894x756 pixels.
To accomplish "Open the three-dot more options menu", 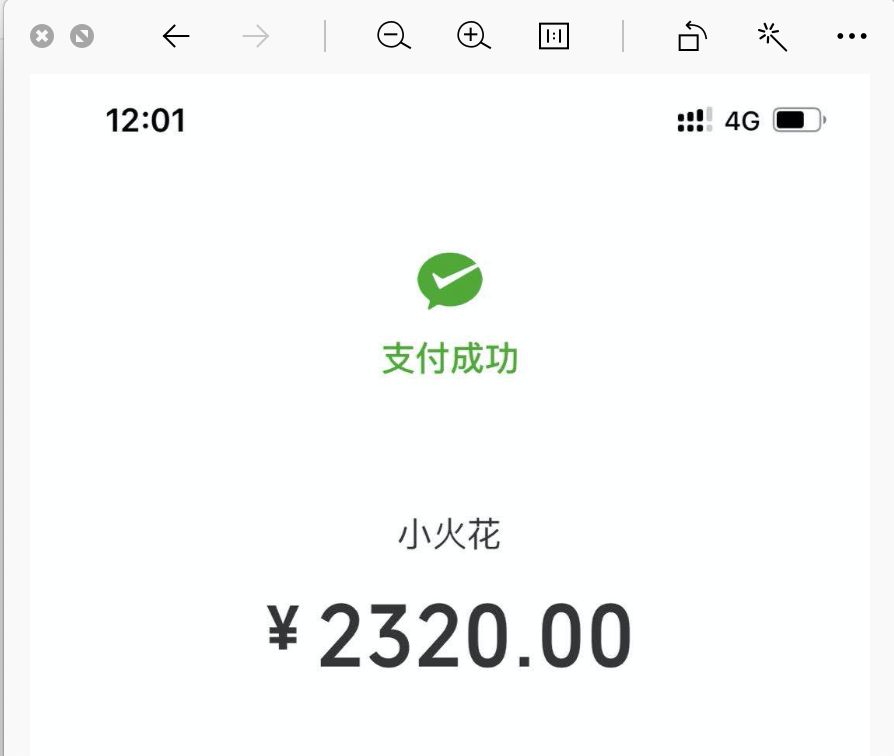I will click(851, 37).
